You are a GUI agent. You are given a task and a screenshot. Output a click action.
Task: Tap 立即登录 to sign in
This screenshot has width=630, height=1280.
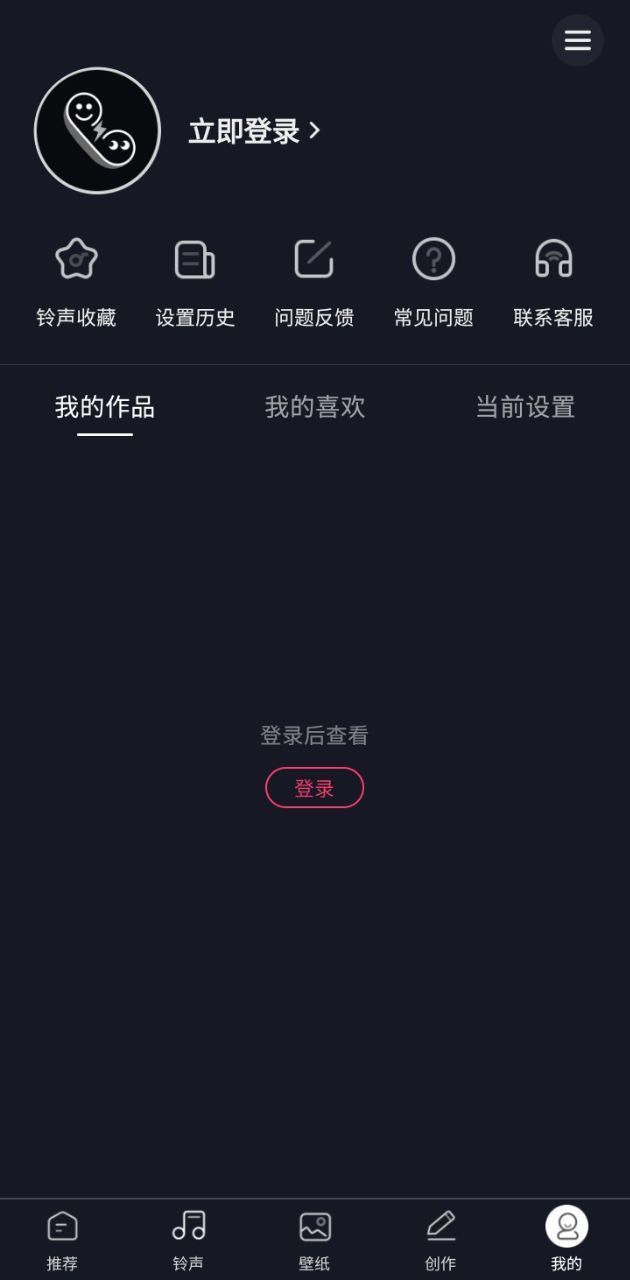tap(254, 131)
